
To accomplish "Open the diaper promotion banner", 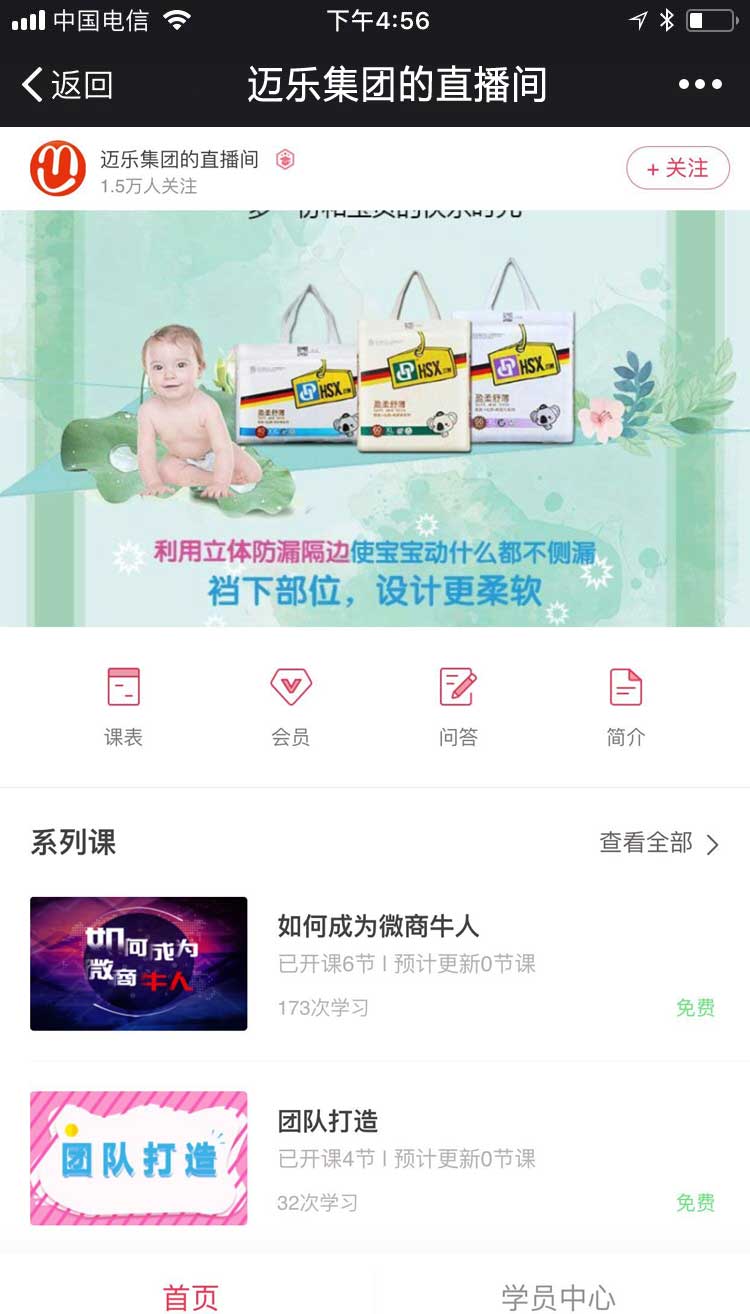I will 375,418.
